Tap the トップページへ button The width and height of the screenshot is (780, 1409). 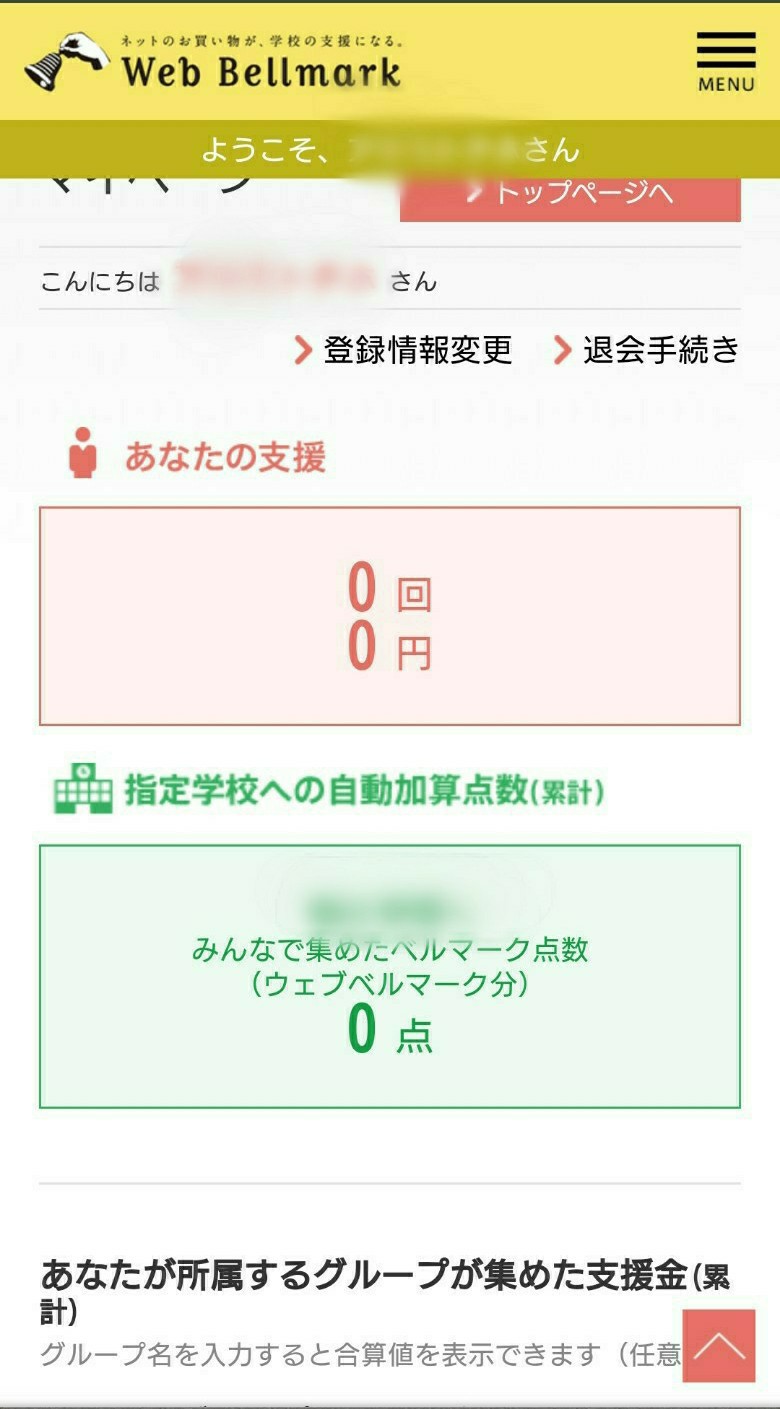(570, 195)
